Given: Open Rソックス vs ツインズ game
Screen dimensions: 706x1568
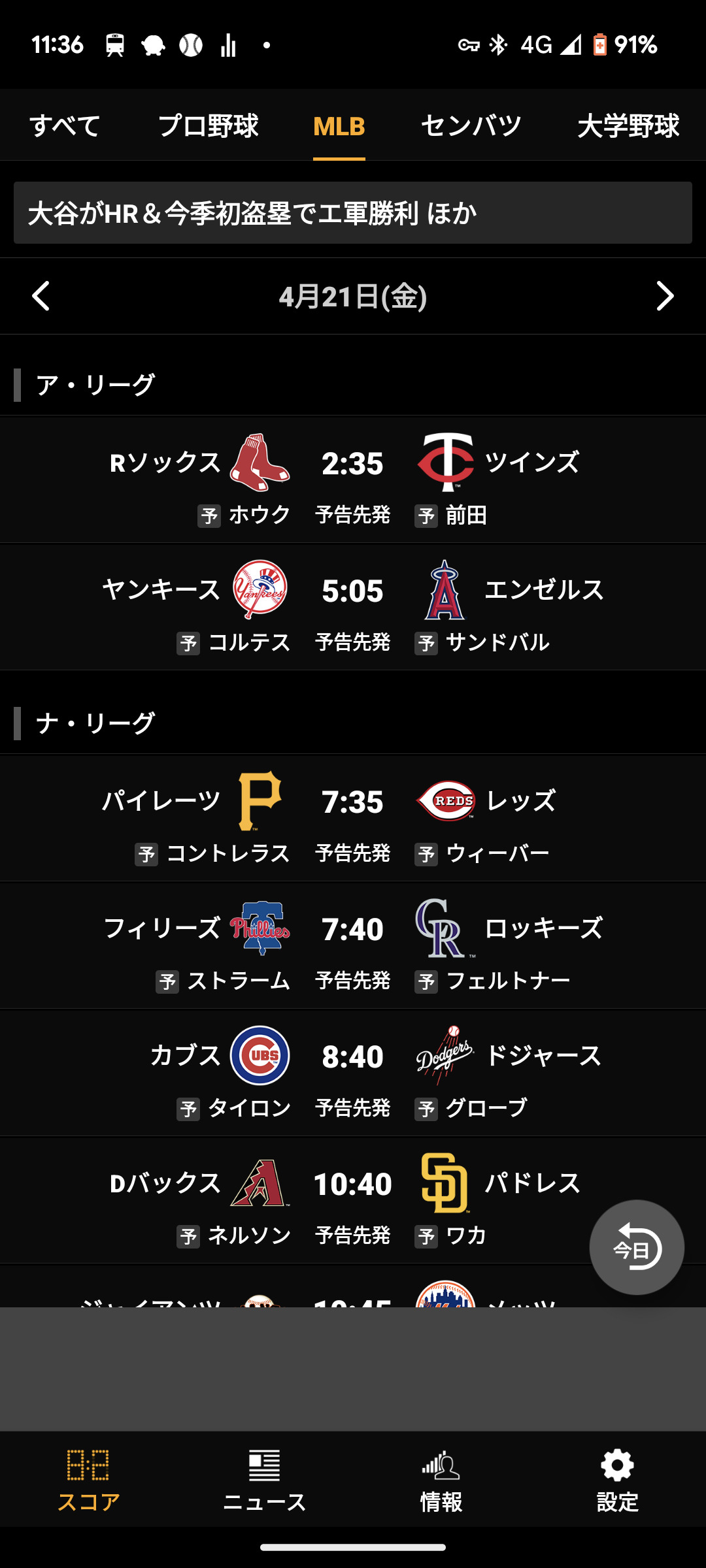Looking at the screenshot, I should coord(353,480).
